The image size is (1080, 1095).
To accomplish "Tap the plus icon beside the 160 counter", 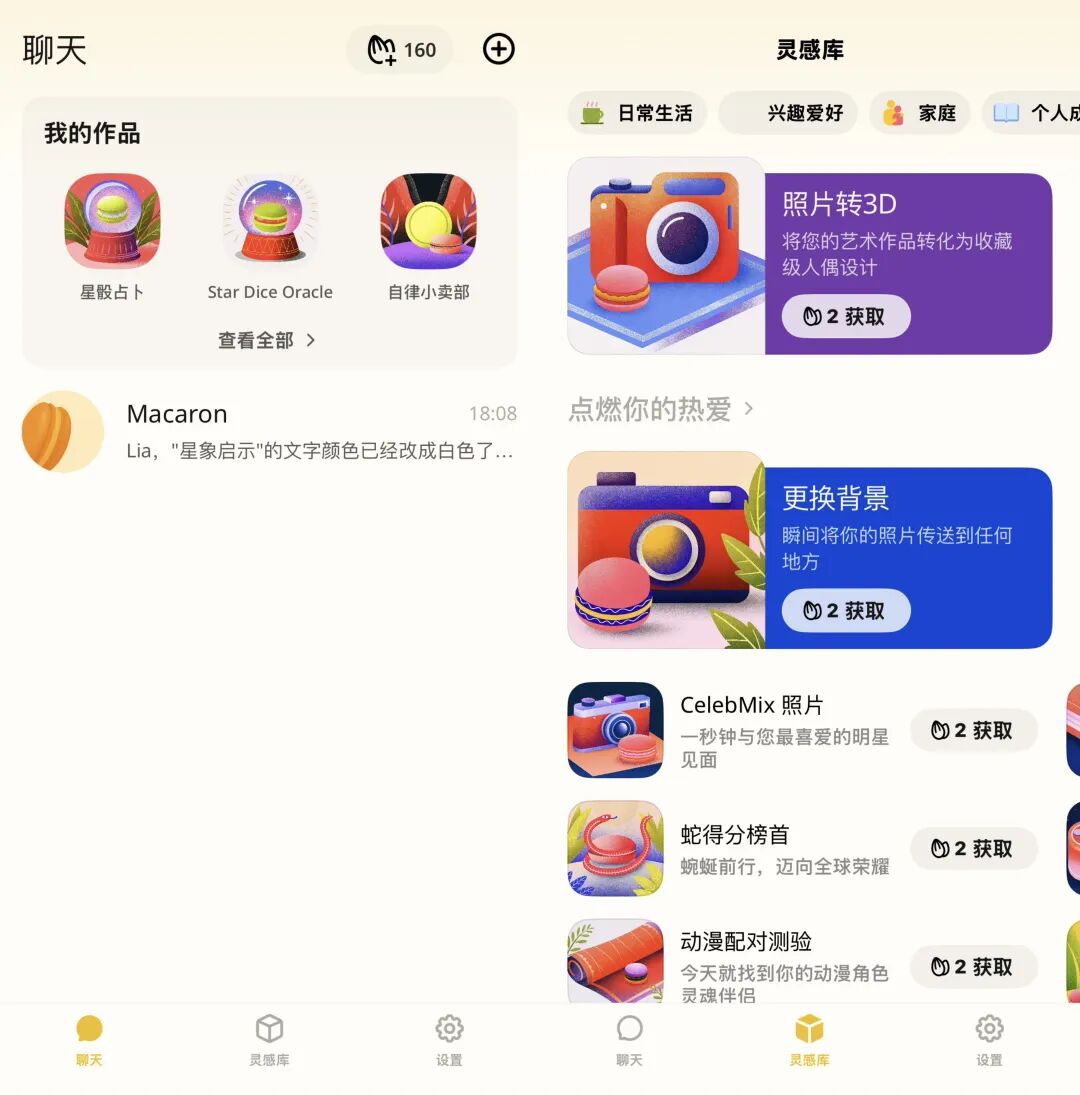I will pos(498,49).
